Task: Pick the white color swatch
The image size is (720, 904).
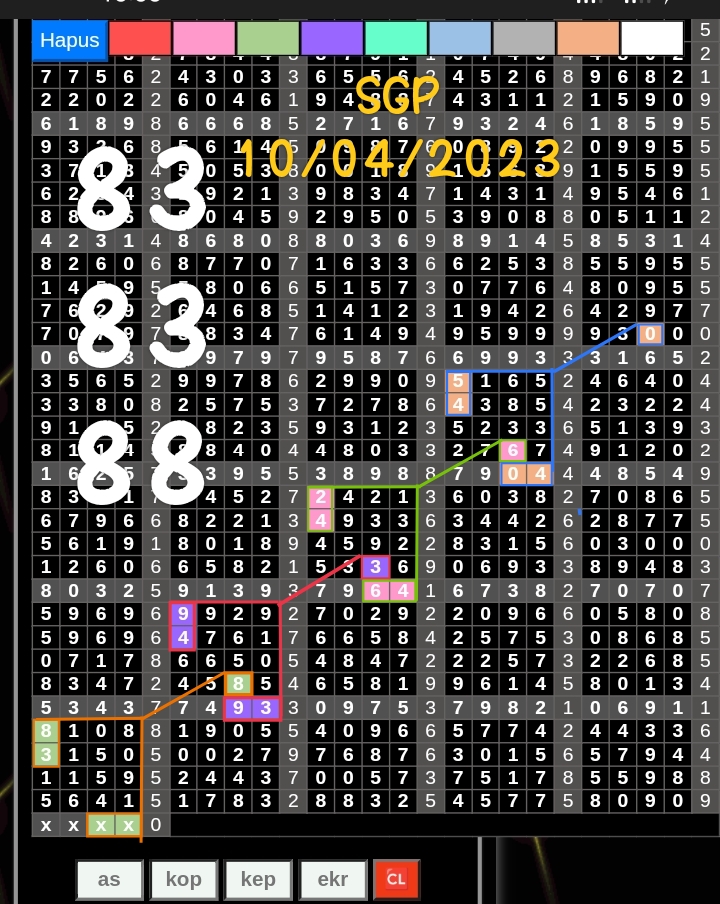Action: pos(652,38)
